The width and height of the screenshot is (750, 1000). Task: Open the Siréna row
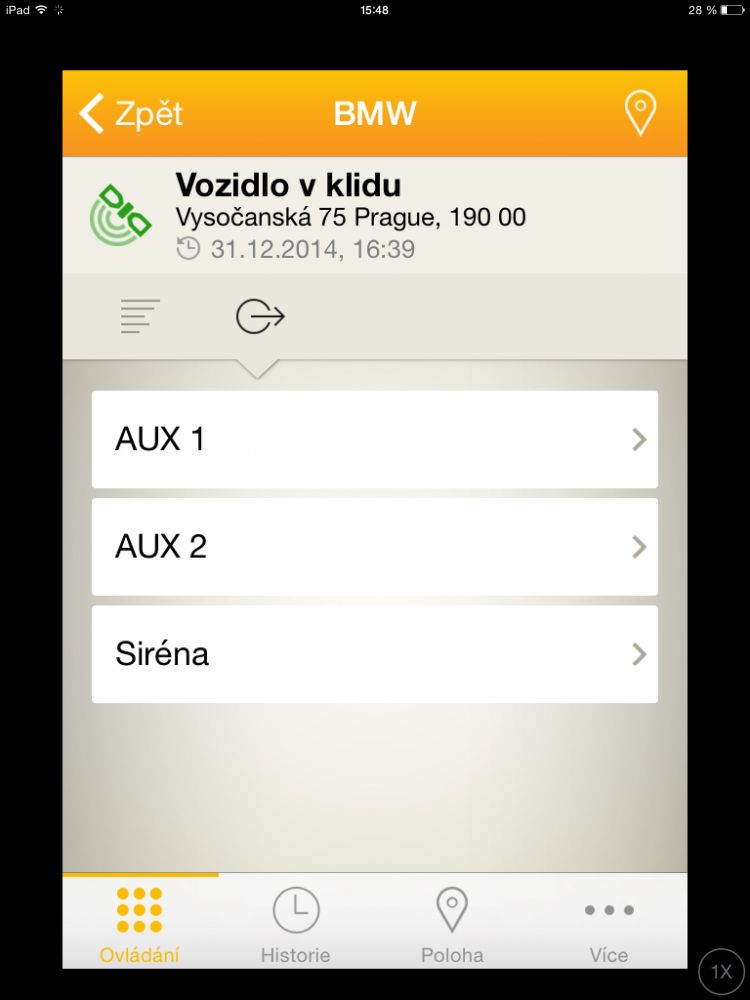375,654
